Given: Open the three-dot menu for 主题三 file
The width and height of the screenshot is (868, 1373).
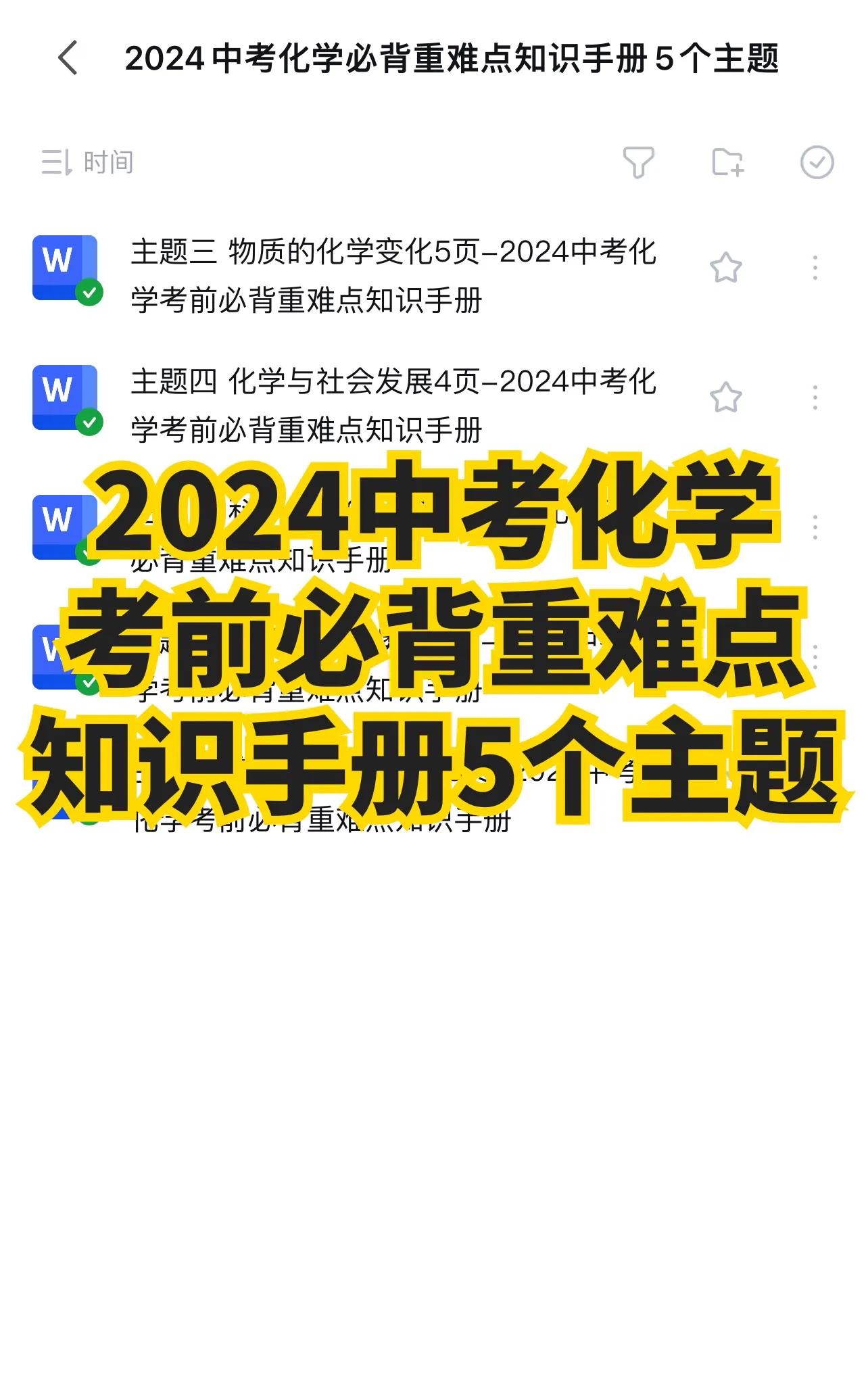Looking at the screenshot, I should (x=815, y=267).
